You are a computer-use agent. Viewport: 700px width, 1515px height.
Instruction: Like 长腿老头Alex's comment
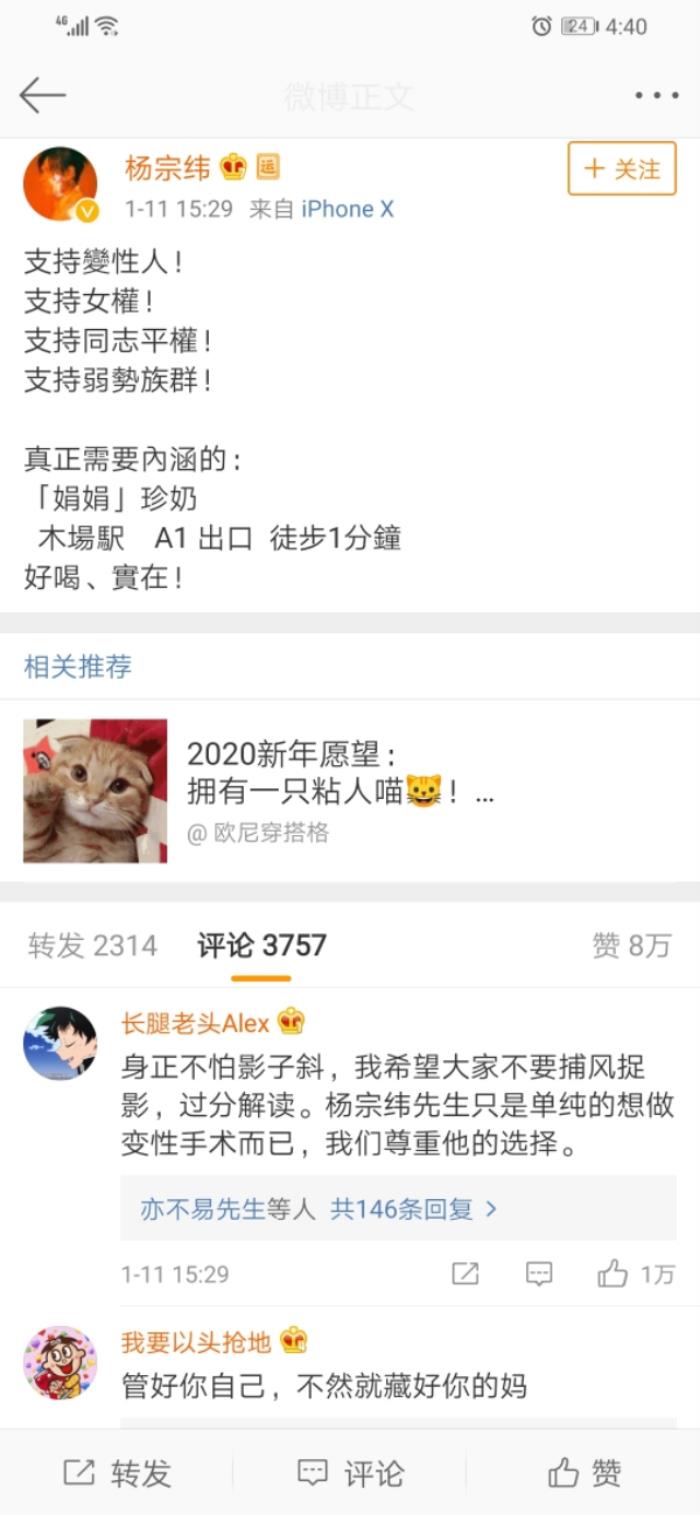click(x=613, y=1274)
